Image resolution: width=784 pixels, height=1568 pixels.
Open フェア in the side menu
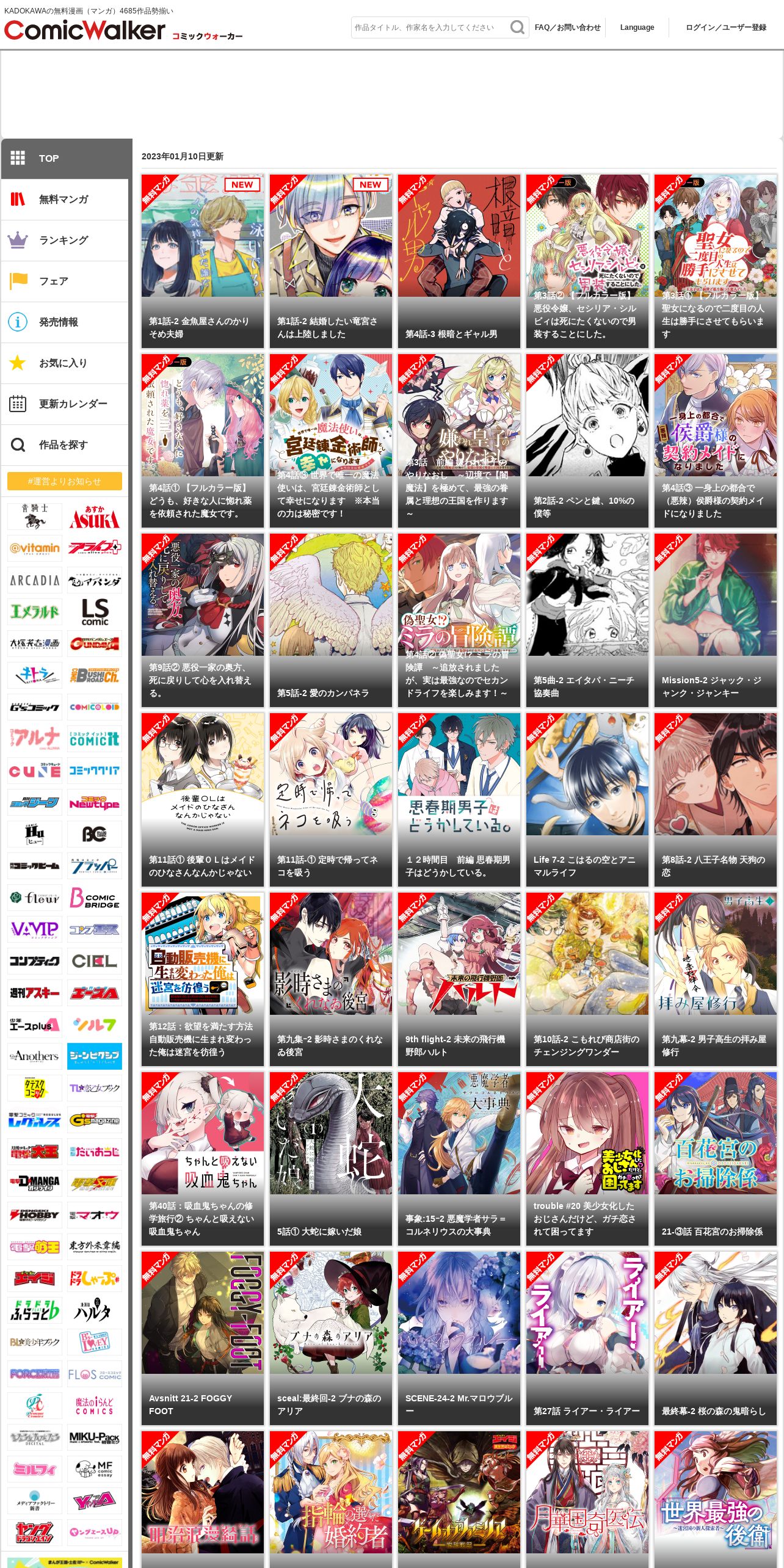65,281
